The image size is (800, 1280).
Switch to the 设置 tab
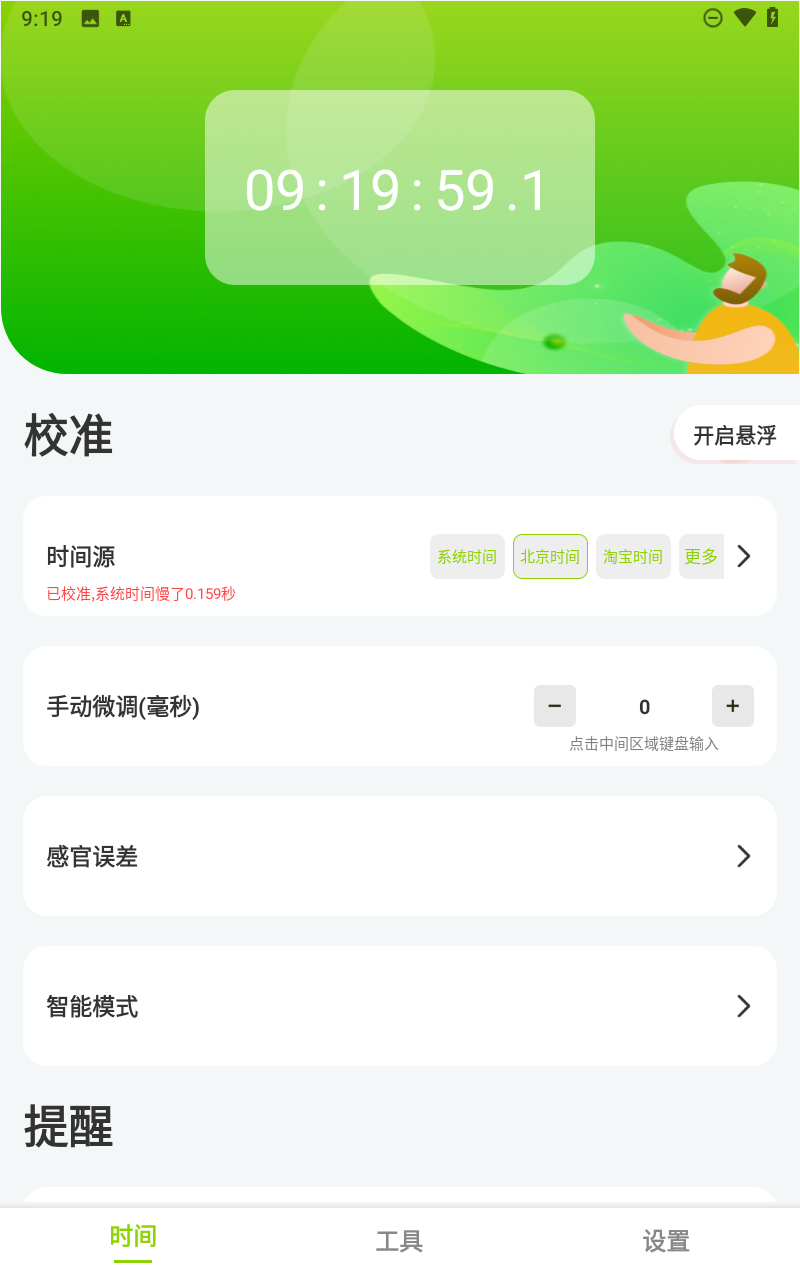click(x=666, y=1241)
